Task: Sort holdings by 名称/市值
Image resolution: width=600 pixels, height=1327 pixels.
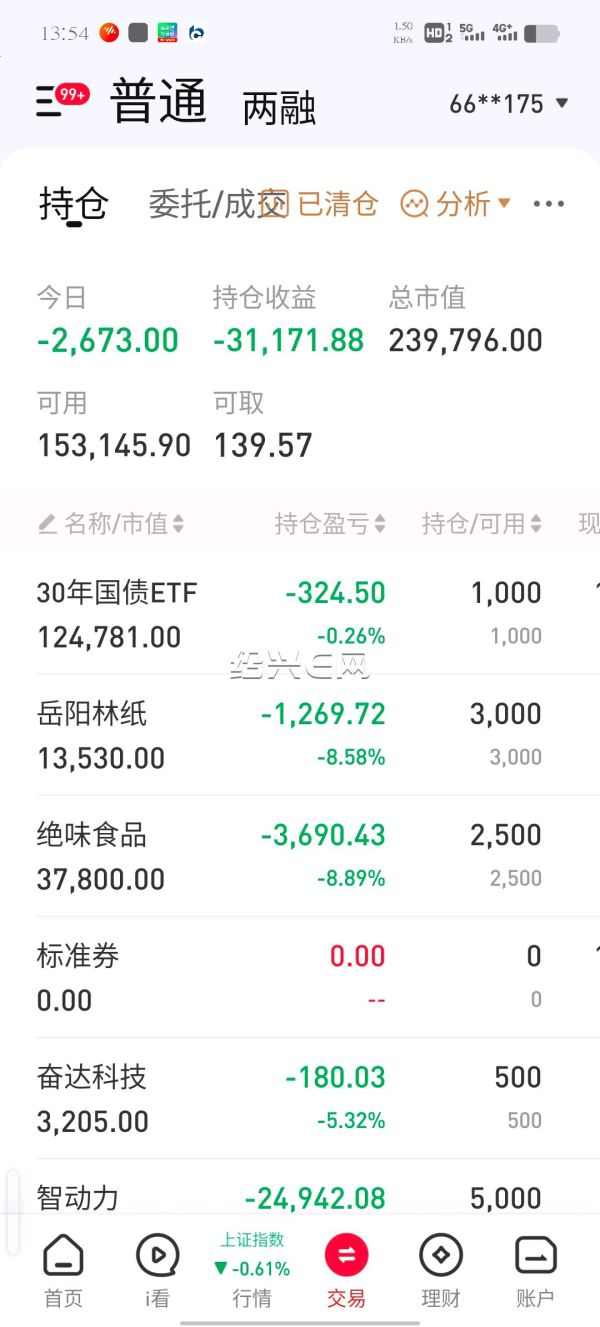Action: pos(111,523)
